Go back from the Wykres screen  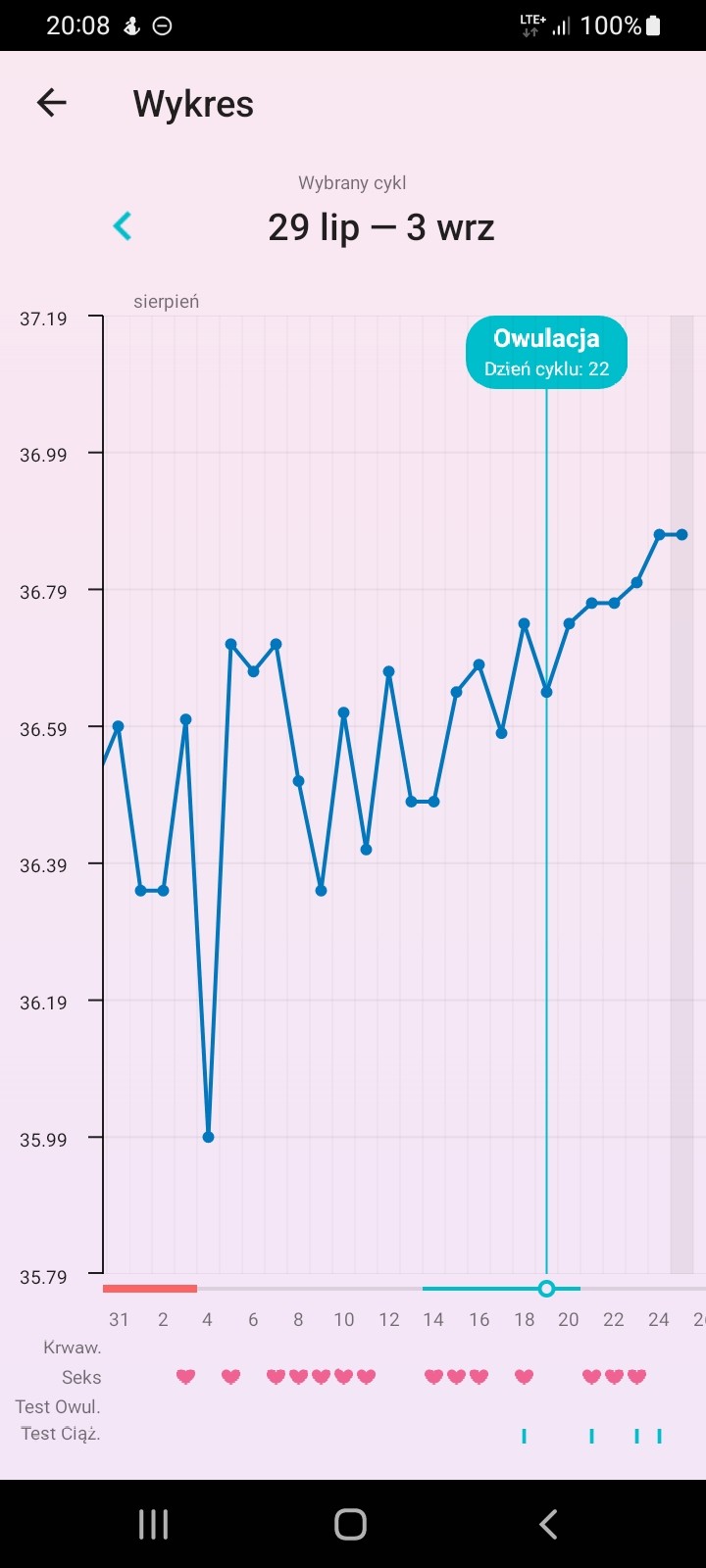point(51,103)
